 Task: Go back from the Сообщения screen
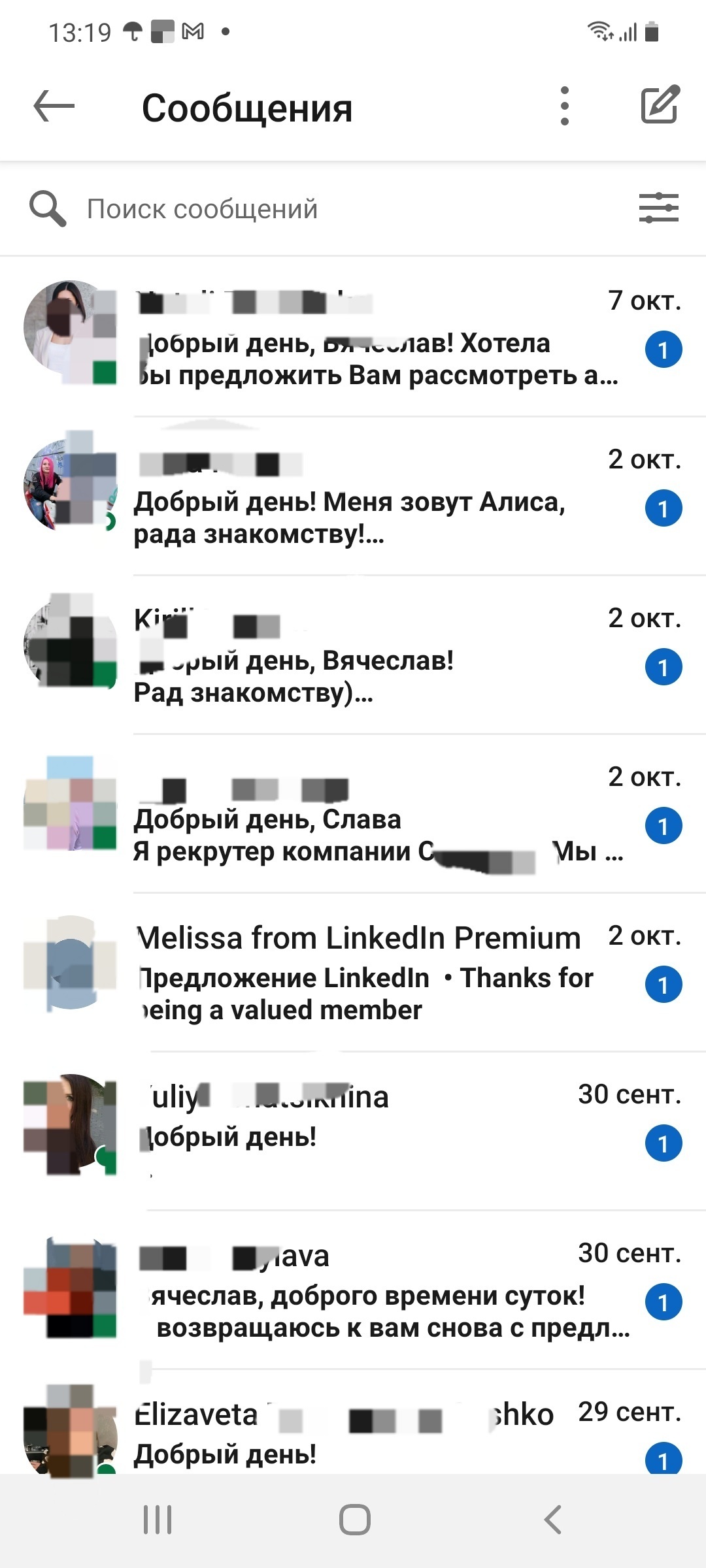[54, 106]
